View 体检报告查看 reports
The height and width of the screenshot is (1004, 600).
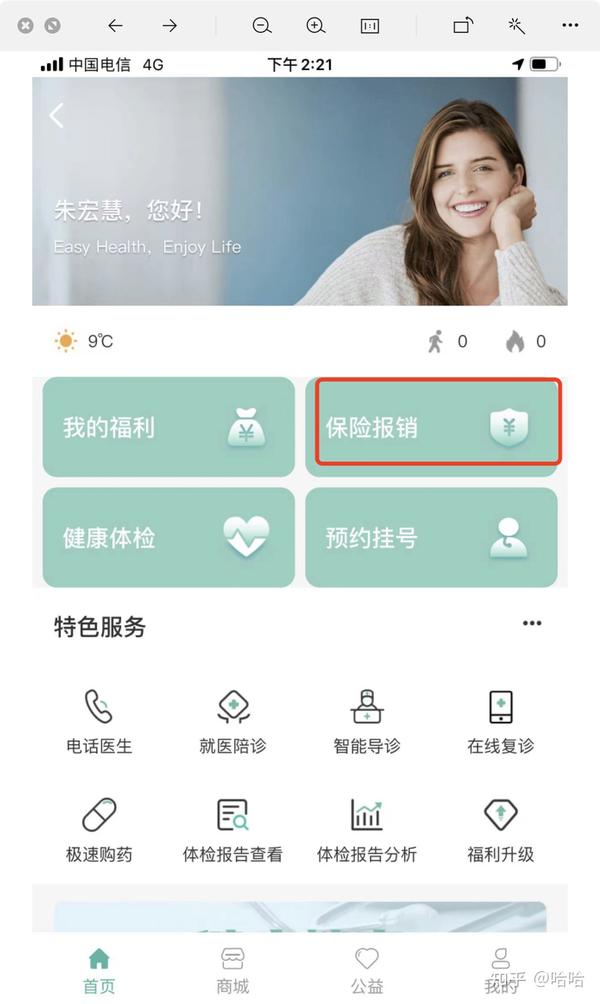[233, 830]
